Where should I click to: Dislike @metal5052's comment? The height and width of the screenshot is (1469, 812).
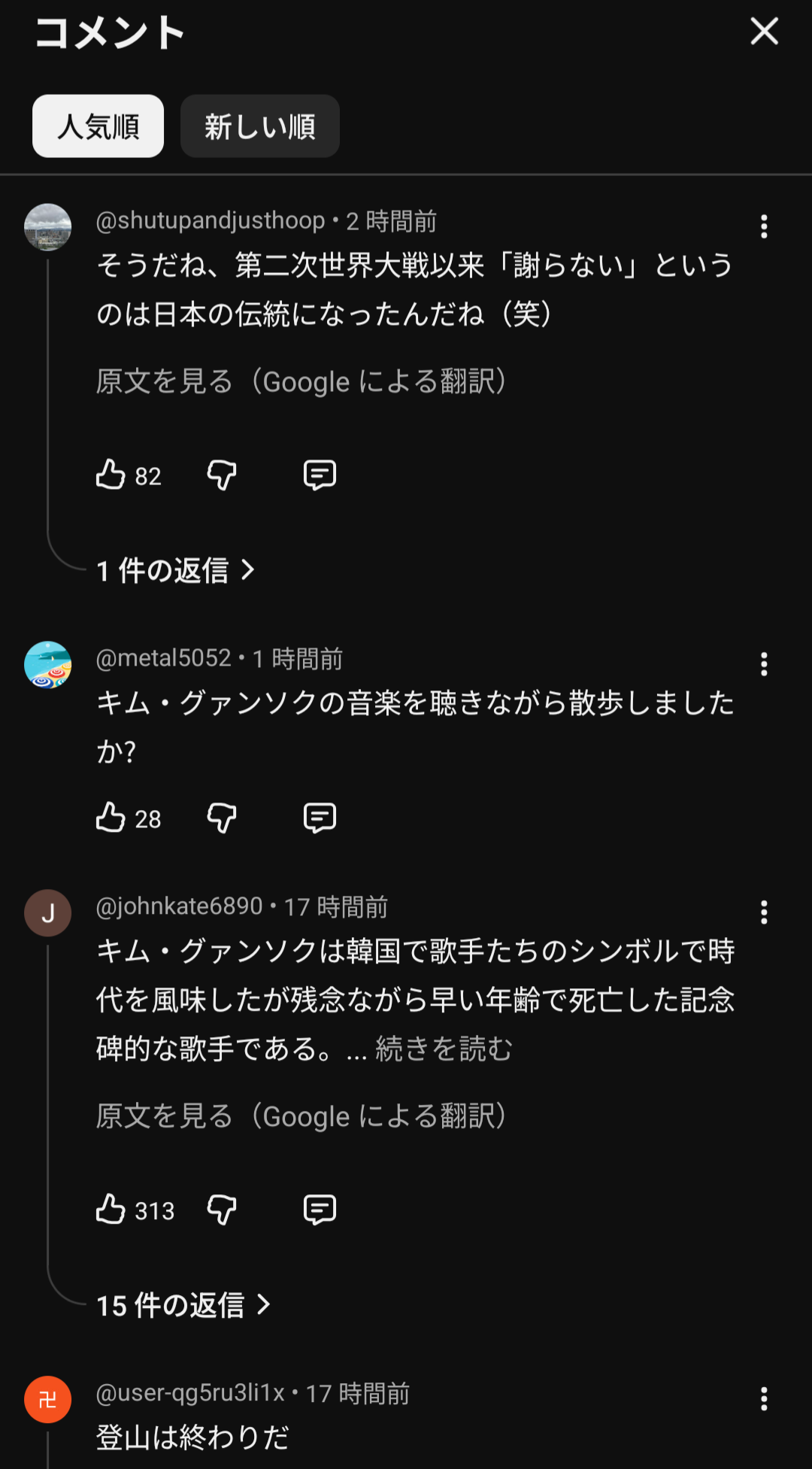point(222,818)
